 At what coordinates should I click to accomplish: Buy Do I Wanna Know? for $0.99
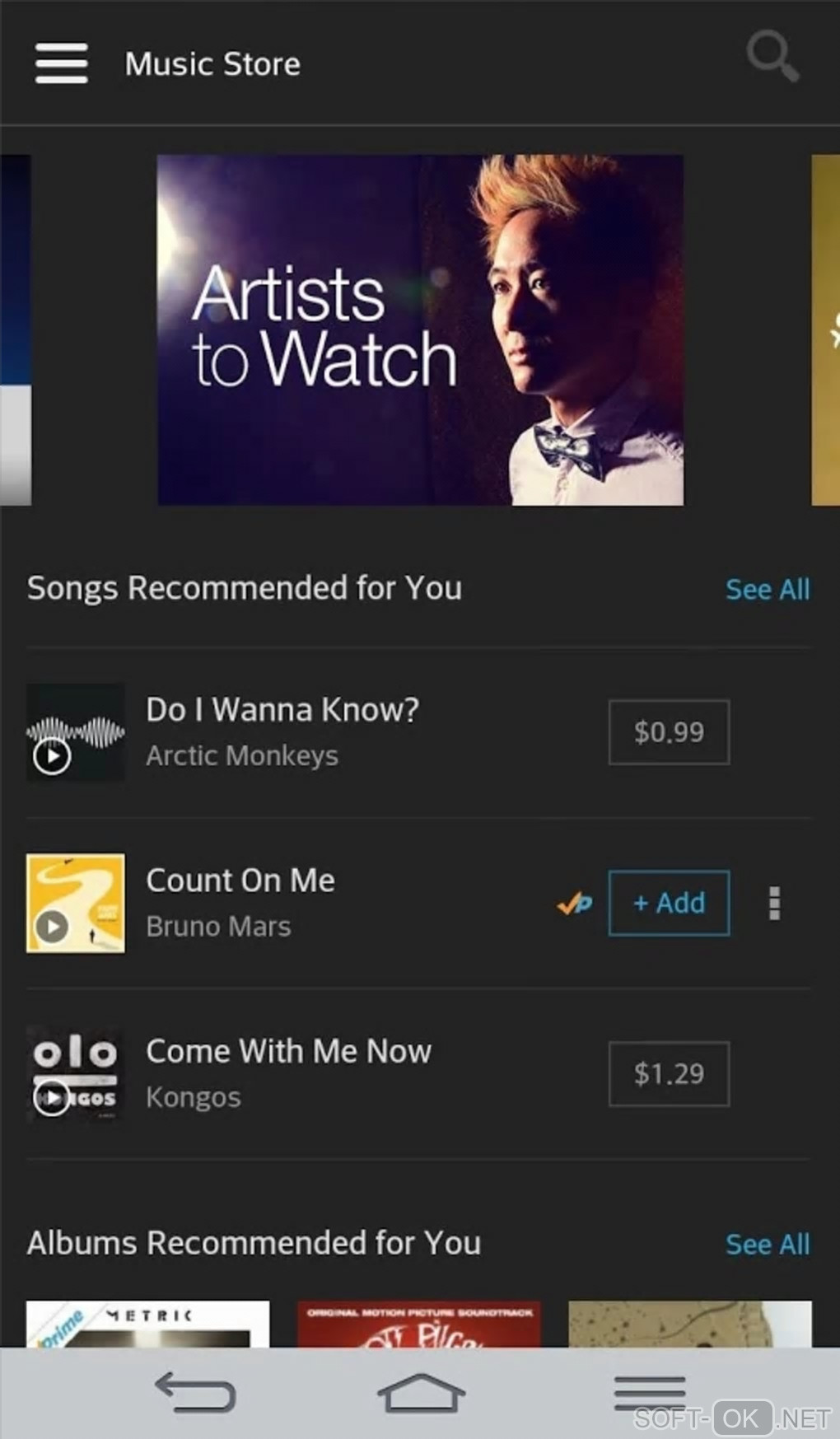(x=669, y=732)
